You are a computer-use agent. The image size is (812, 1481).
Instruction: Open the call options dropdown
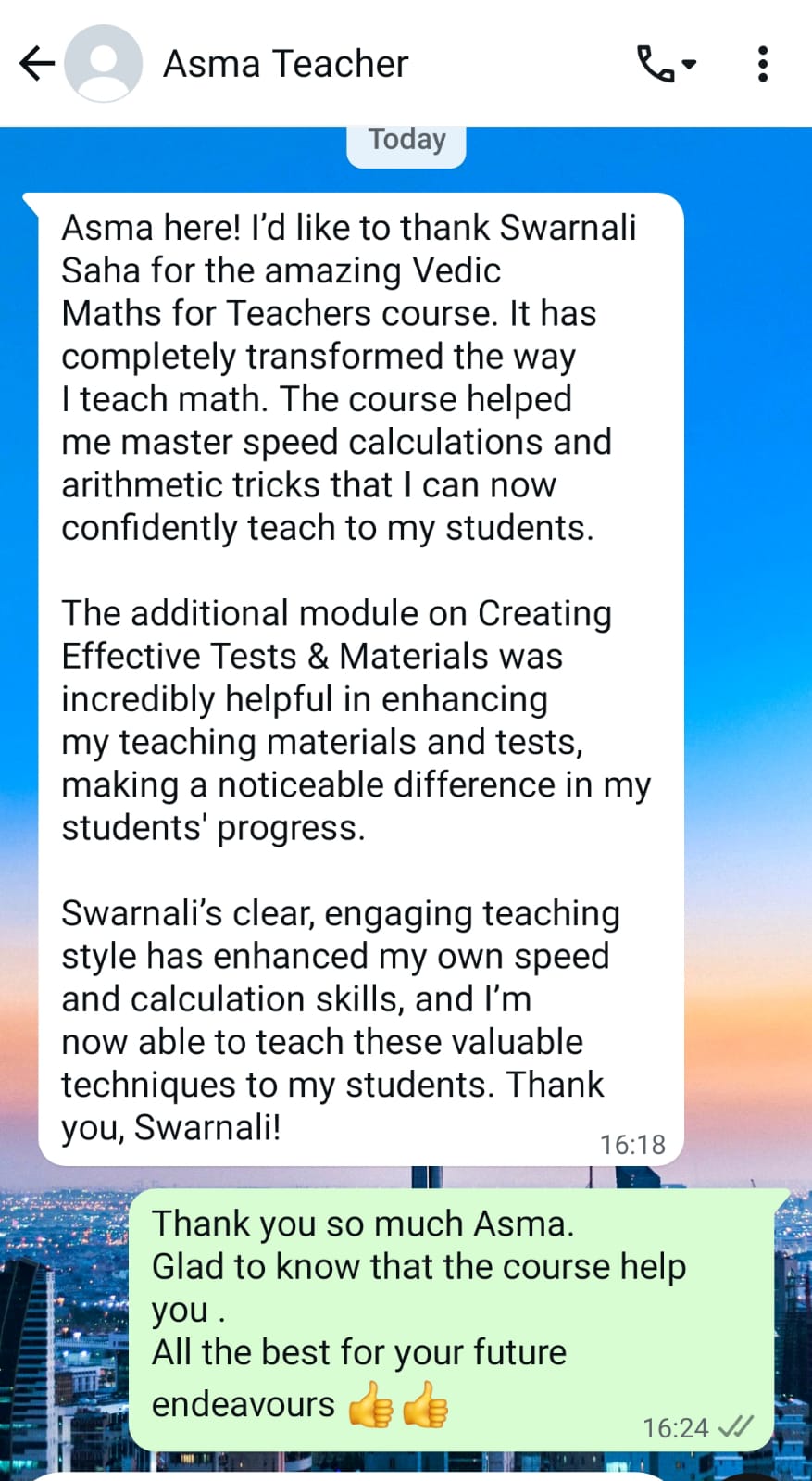point(666,64)
